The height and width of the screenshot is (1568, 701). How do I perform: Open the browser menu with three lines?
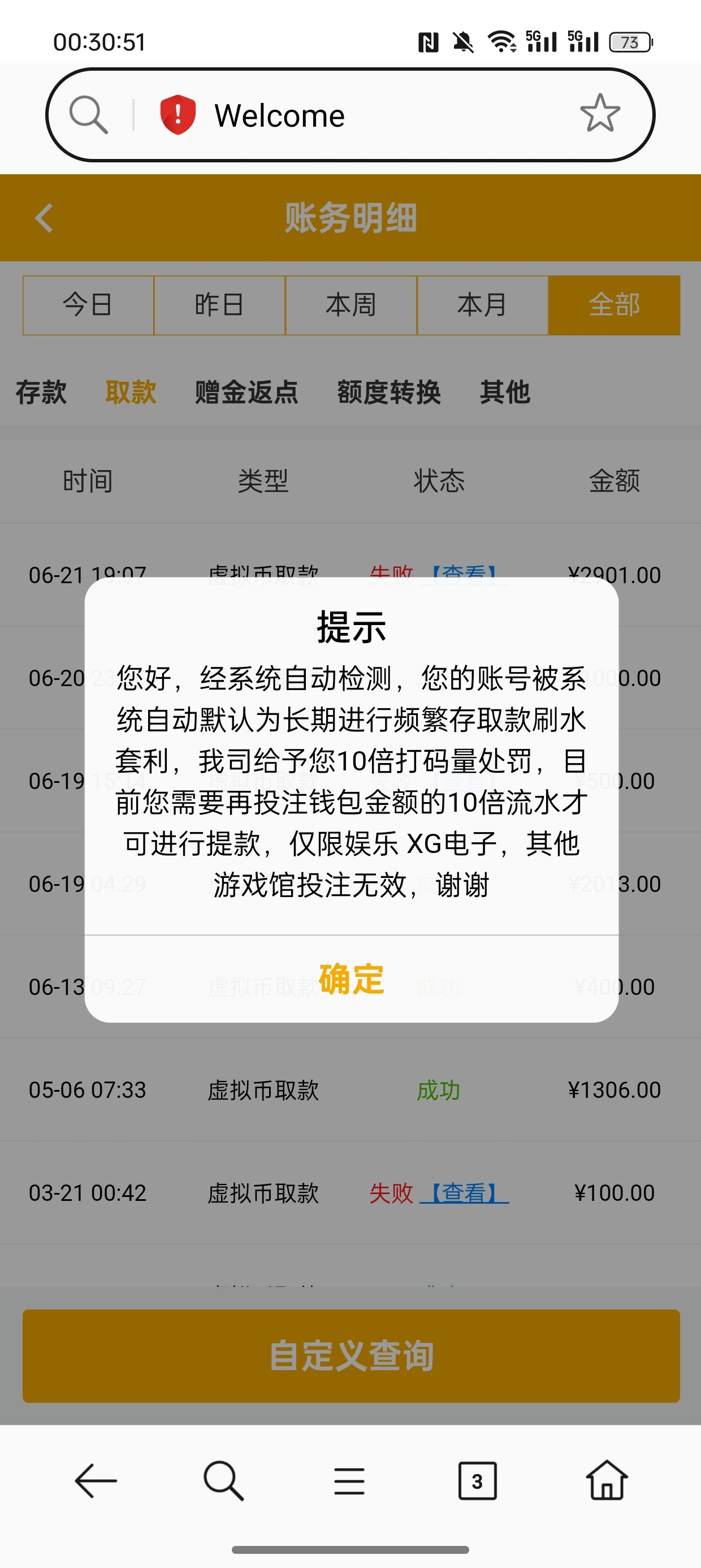(349, 1480)
